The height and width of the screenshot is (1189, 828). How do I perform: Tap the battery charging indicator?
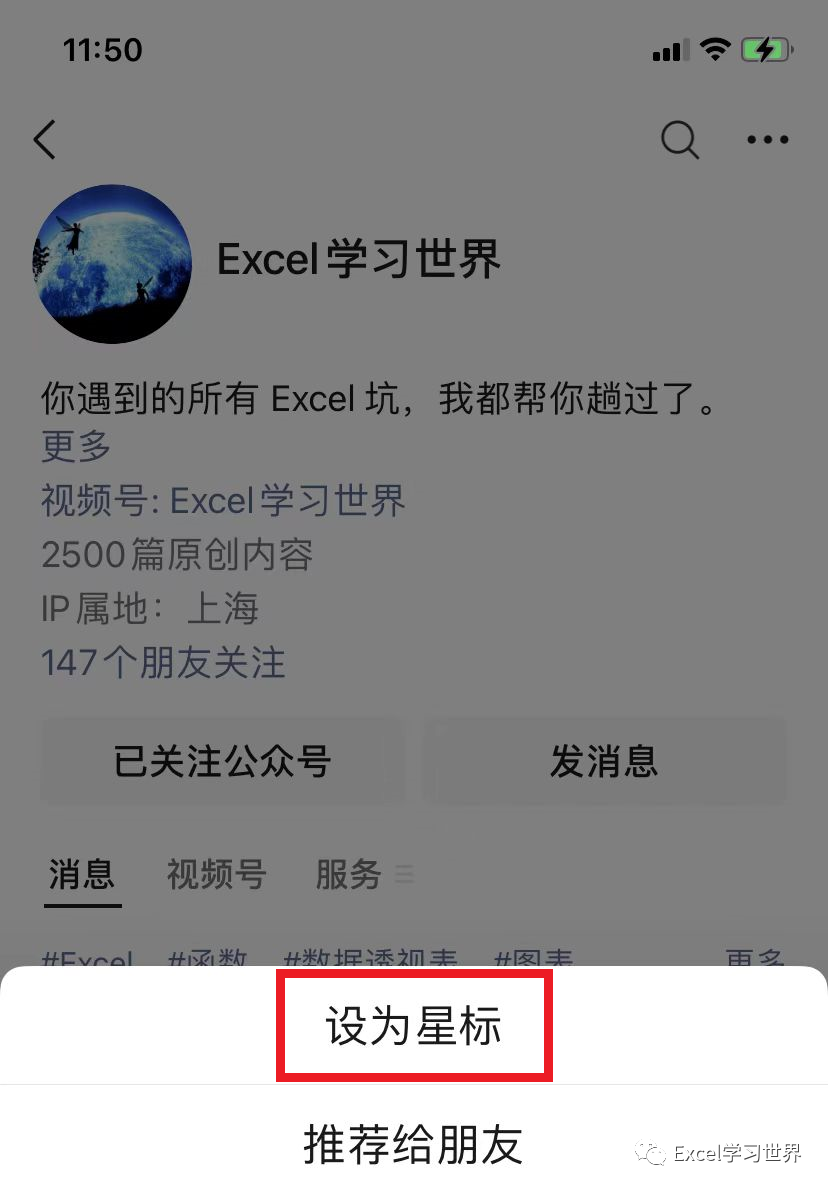(768, 49)
